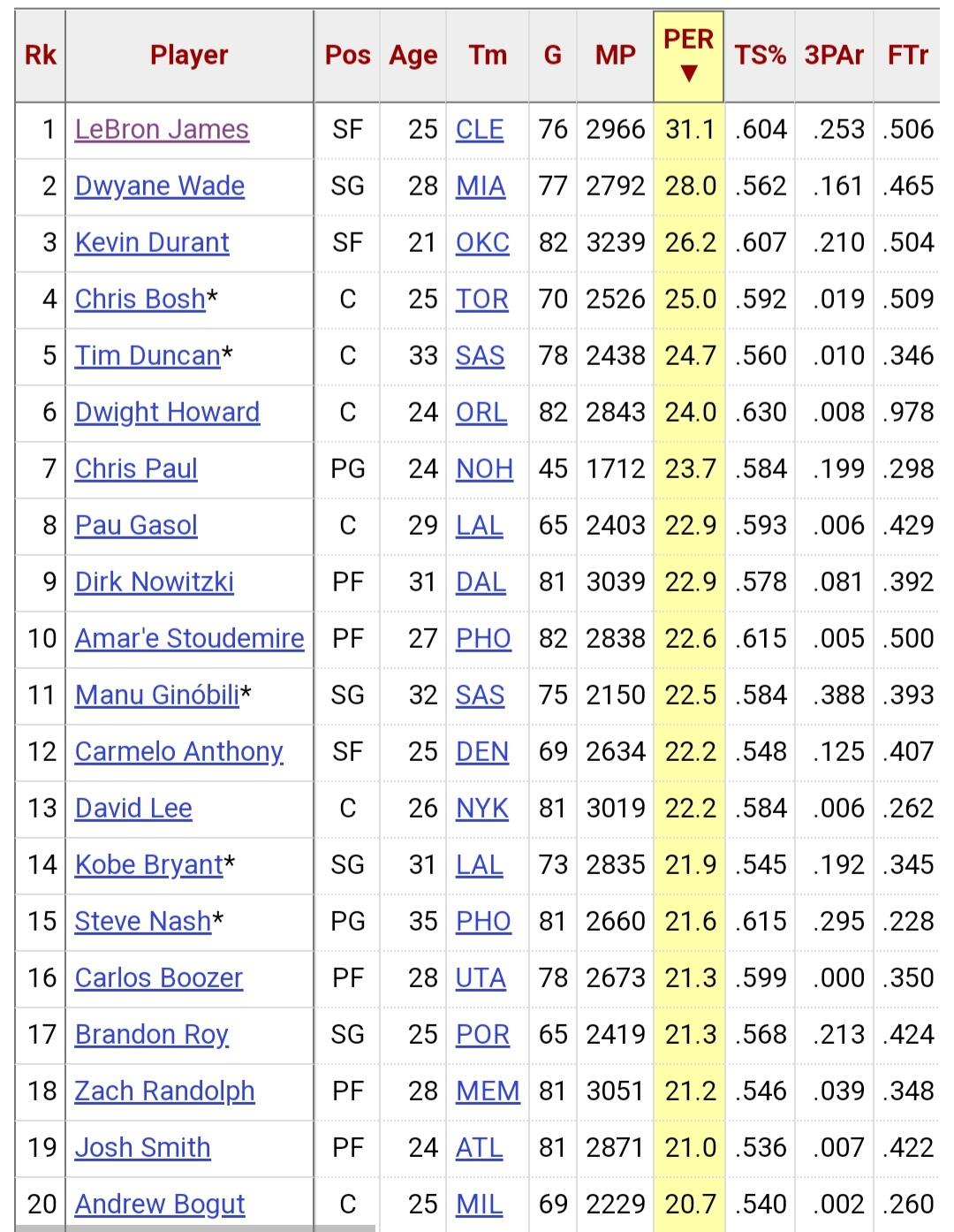View the DEN team page
954x1232 pixels.
pyautogui.click(x=482, y=752)
